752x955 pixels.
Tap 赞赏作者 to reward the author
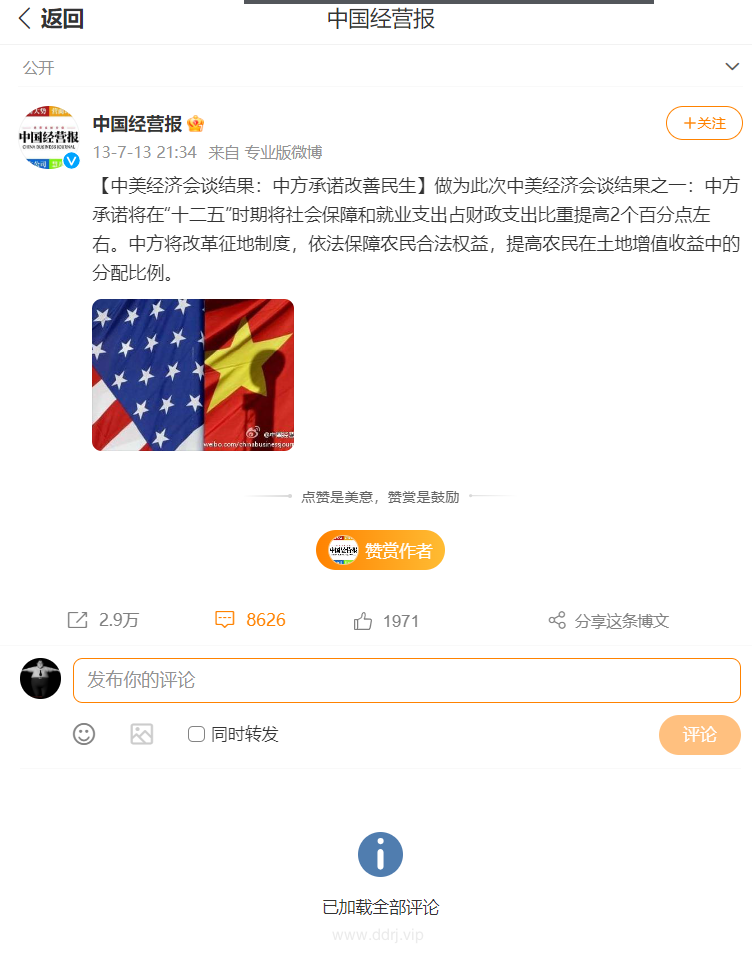[381, 550]
